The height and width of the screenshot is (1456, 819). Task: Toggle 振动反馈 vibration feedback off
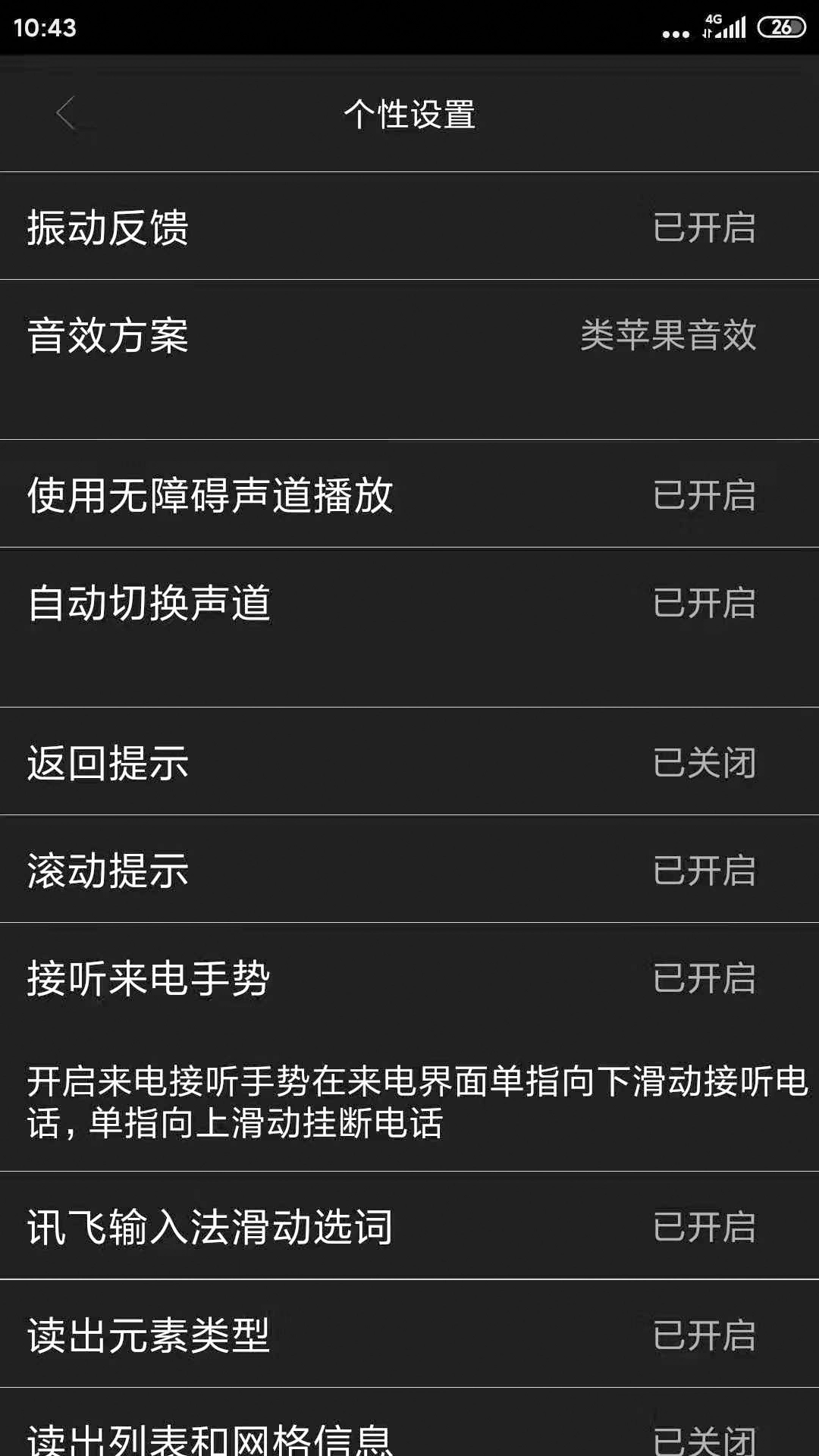point(409,227)
